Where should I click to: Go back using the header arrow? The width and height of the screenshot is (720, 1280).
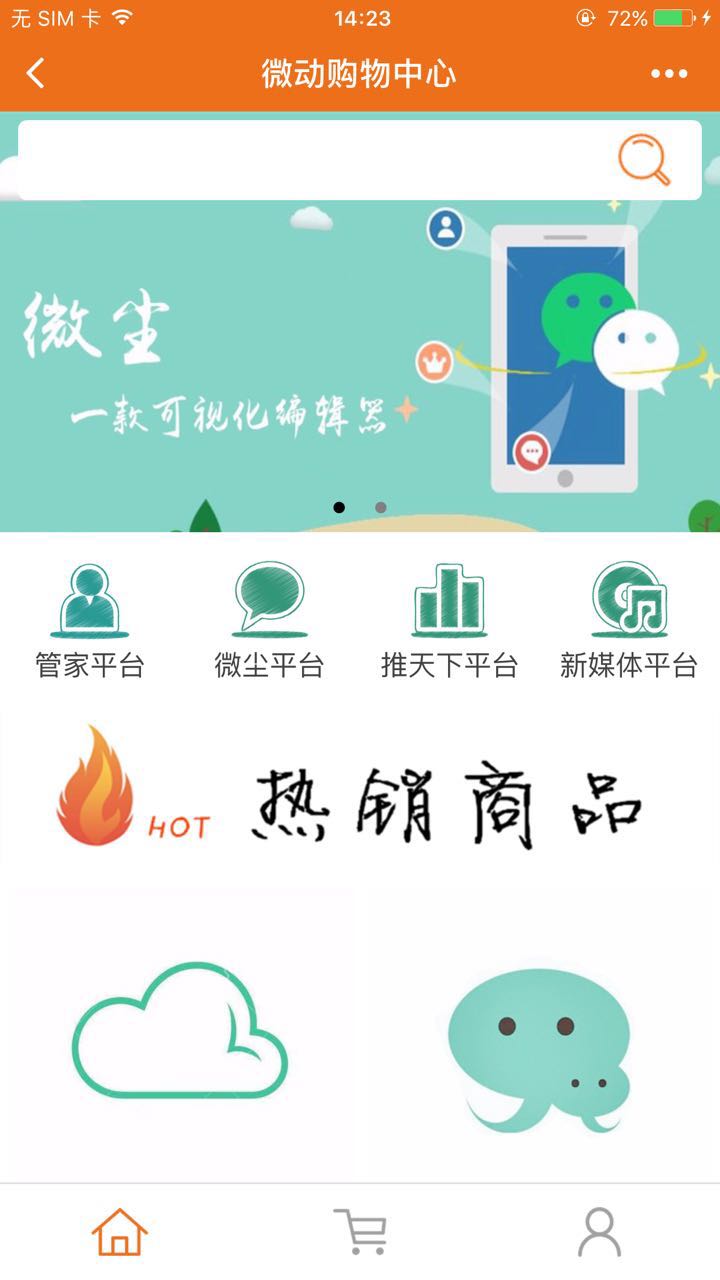pos(36,73)
